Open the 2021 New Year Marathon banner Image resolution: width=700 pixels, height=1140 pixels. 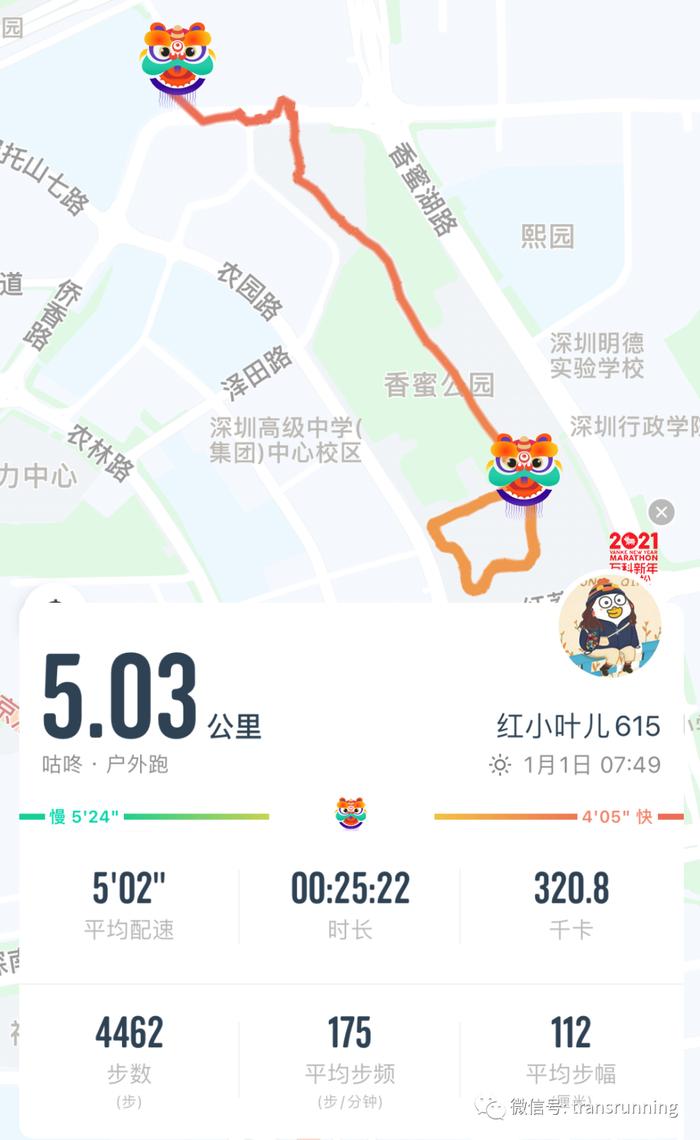634,553
